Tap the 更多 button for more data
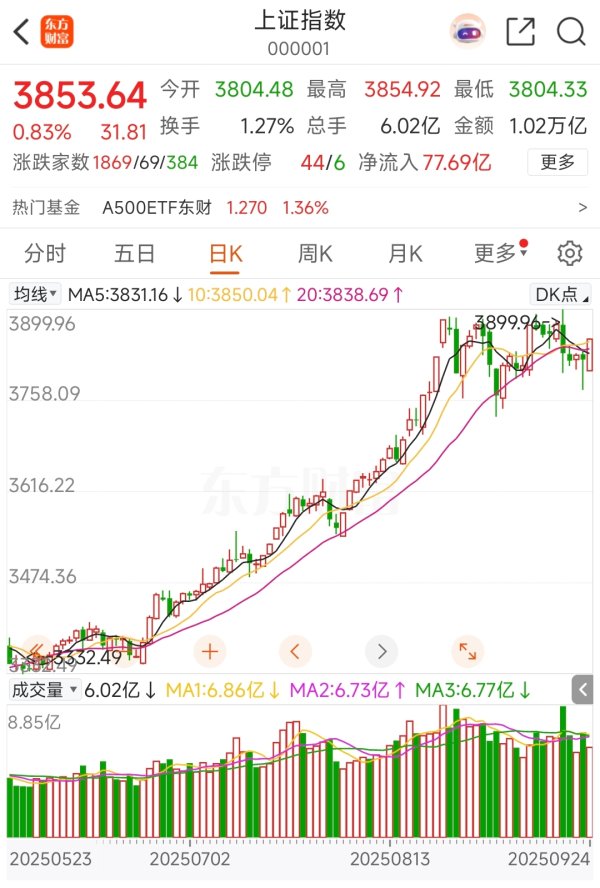The image size is (600, 888). 558,162
